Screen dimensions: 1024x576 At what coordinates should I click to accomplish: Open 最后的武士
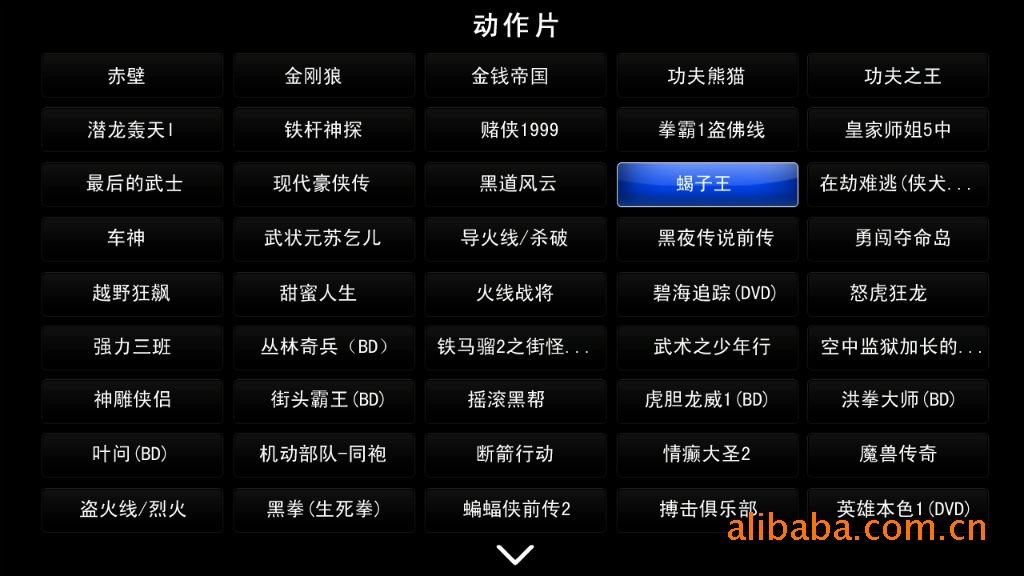[132, 184]
